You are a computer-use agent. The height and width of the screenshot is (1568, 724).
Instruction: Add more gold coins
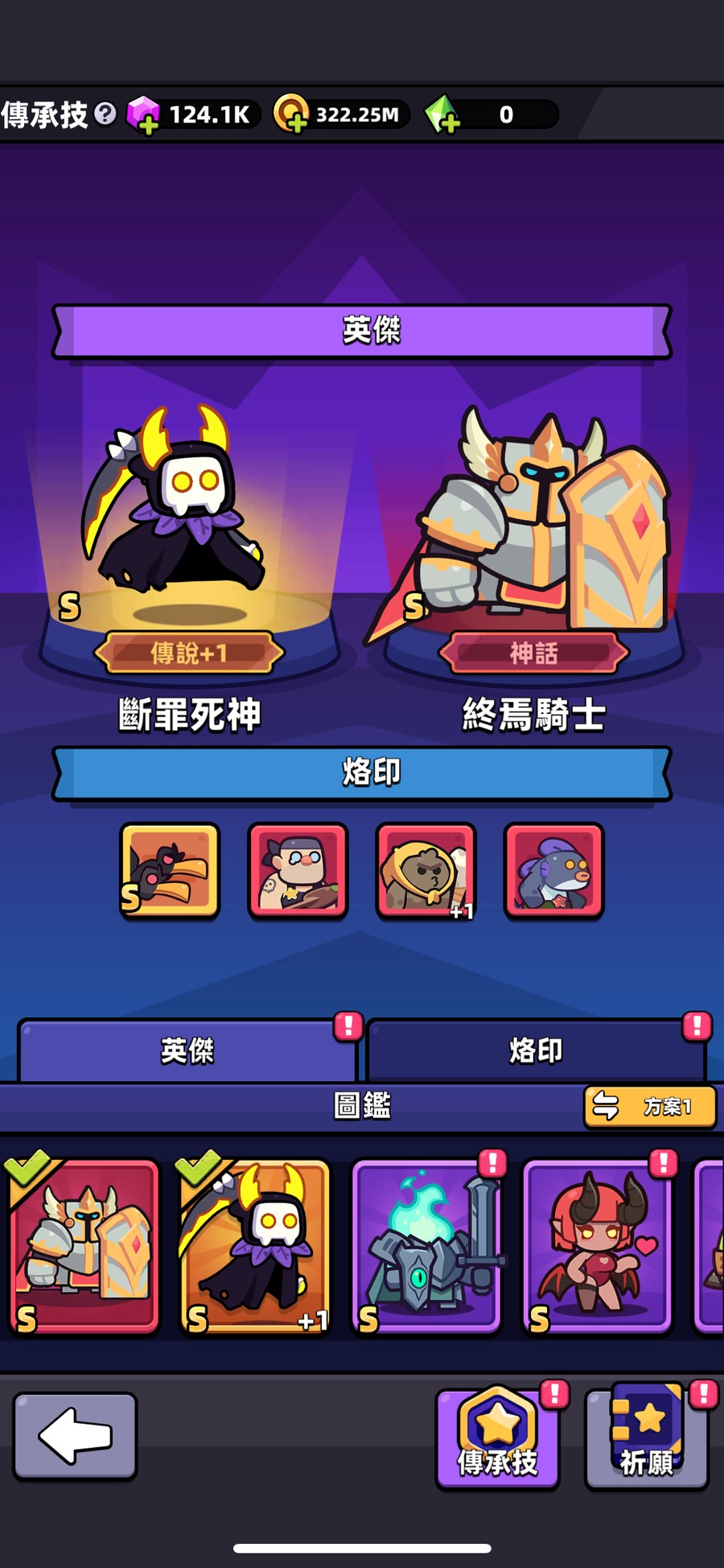pyautogui.click(x=291, y=115)
